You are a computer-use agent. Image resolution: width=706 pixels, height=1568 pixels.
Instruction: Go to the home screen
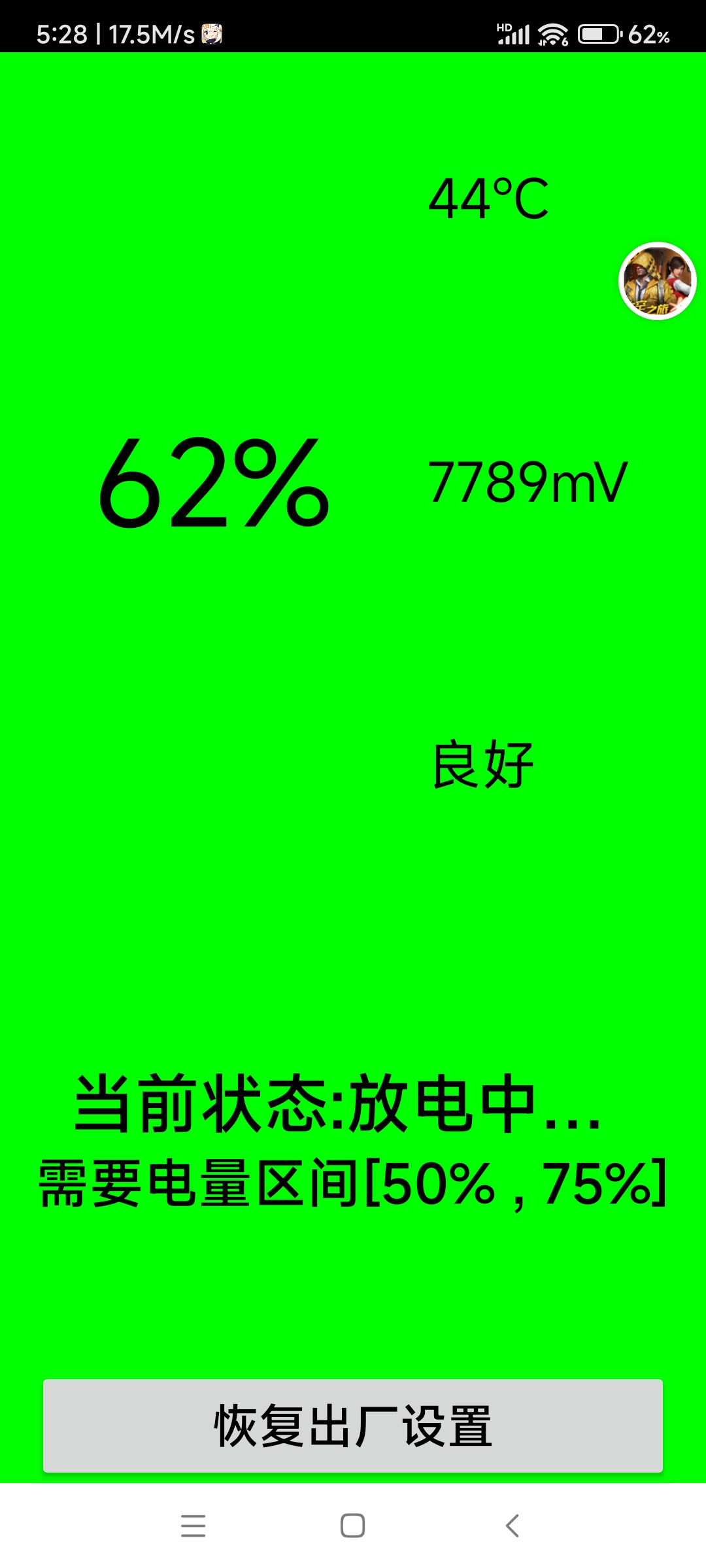point(353,1526)
